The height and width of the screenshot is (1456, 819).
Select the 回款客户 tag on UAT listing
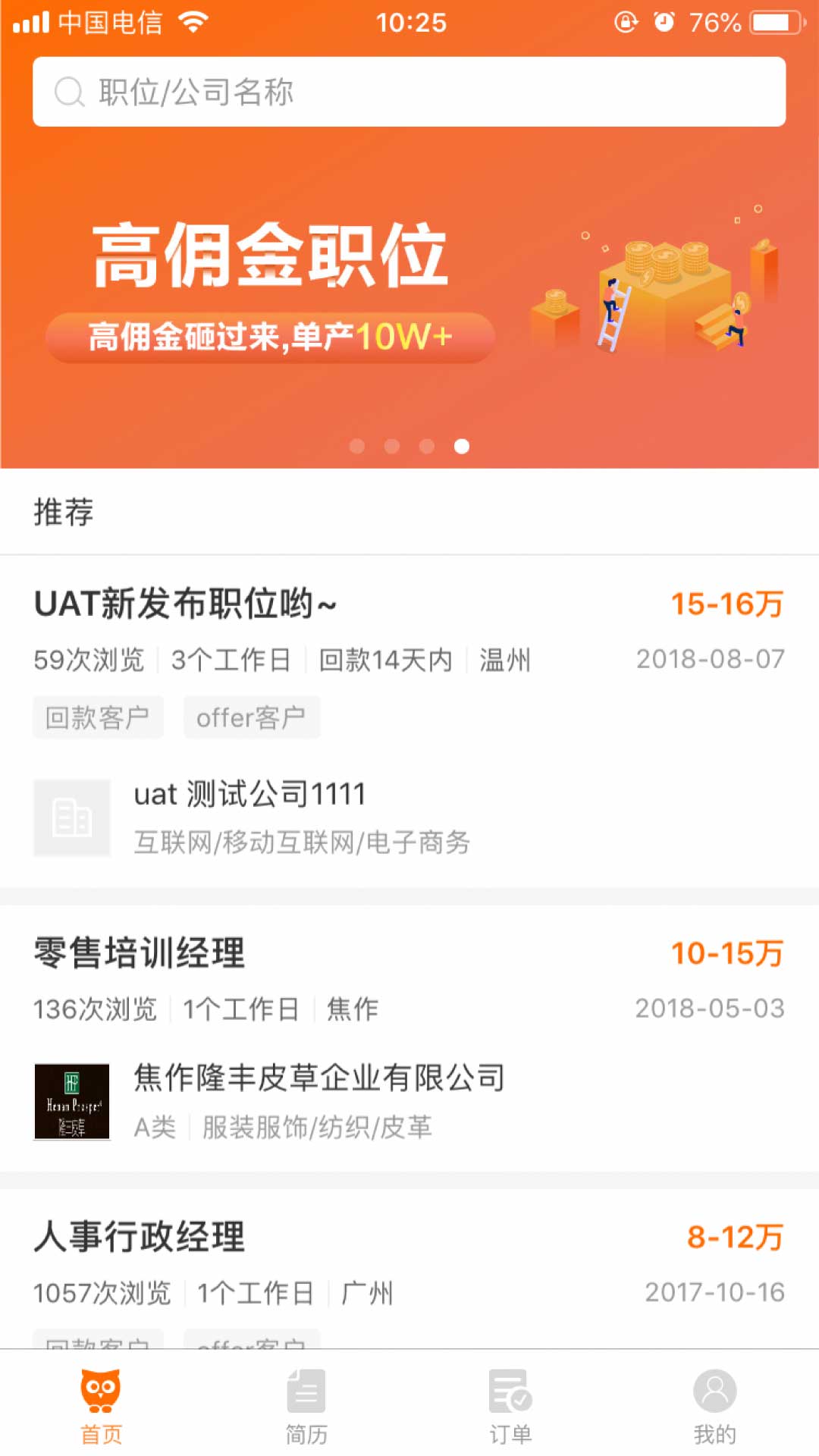(98, 717)
